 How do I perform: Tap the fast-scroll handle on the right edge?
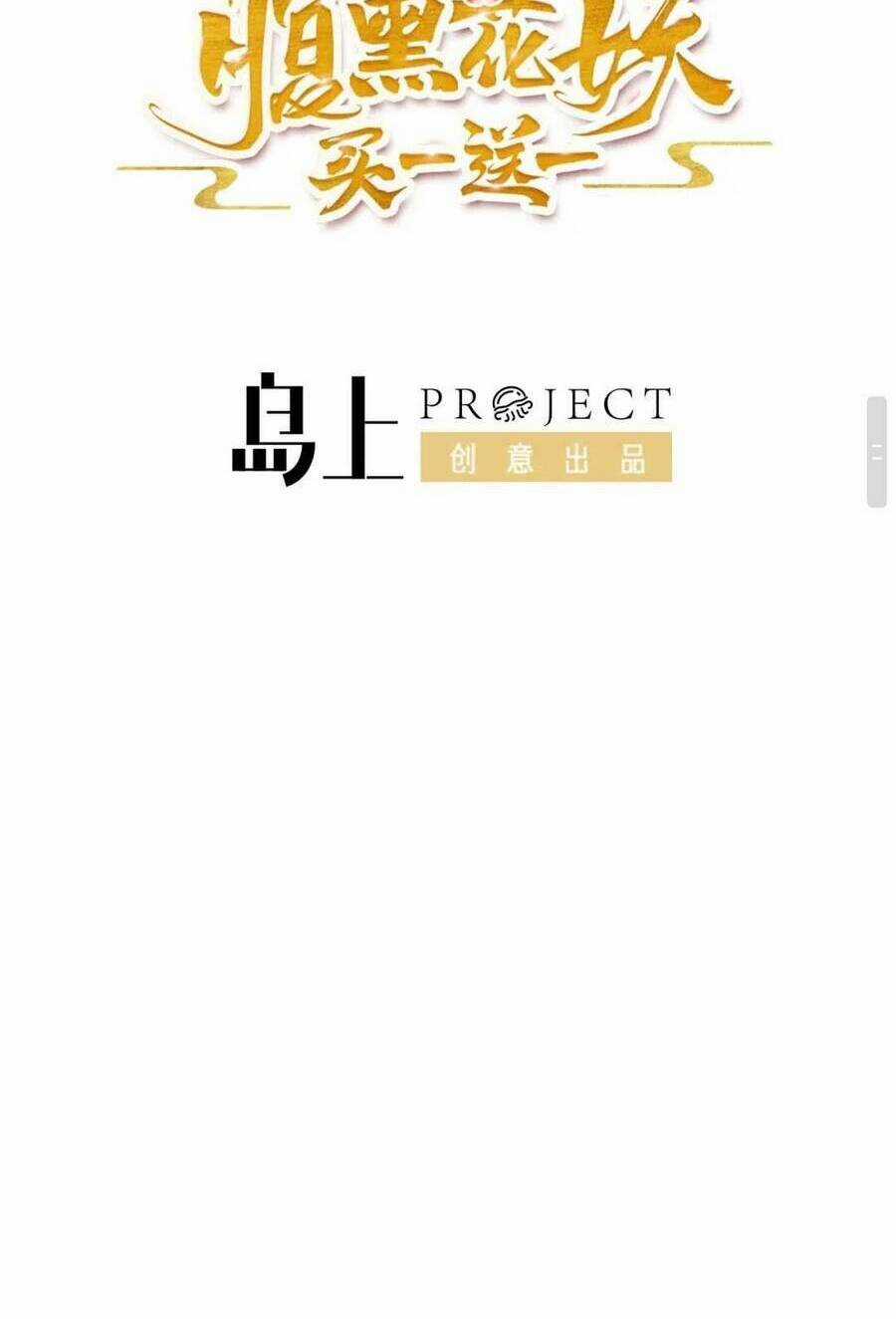[x=876, y=452]
